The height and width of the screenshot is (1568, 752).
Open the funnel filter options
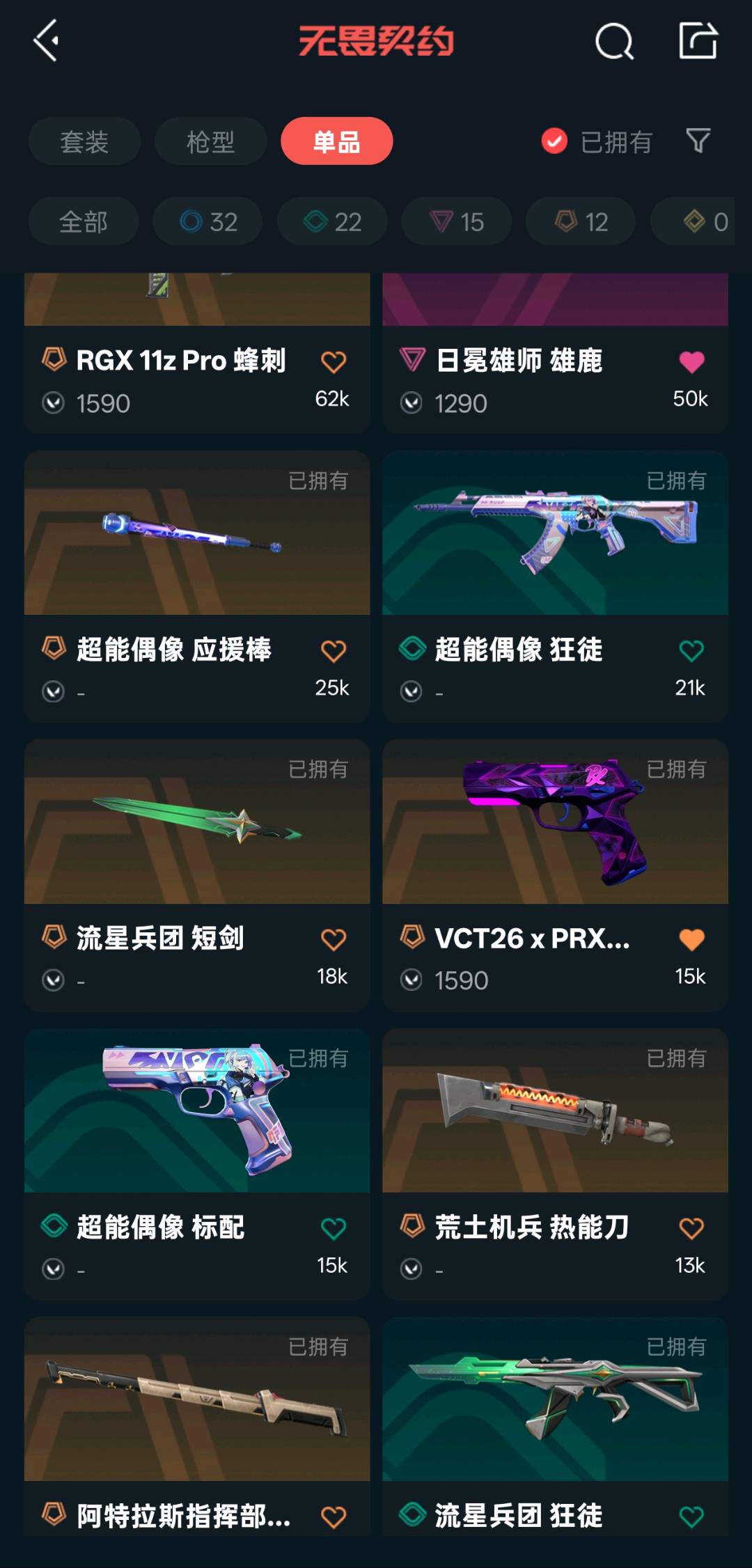pos(698,141)
